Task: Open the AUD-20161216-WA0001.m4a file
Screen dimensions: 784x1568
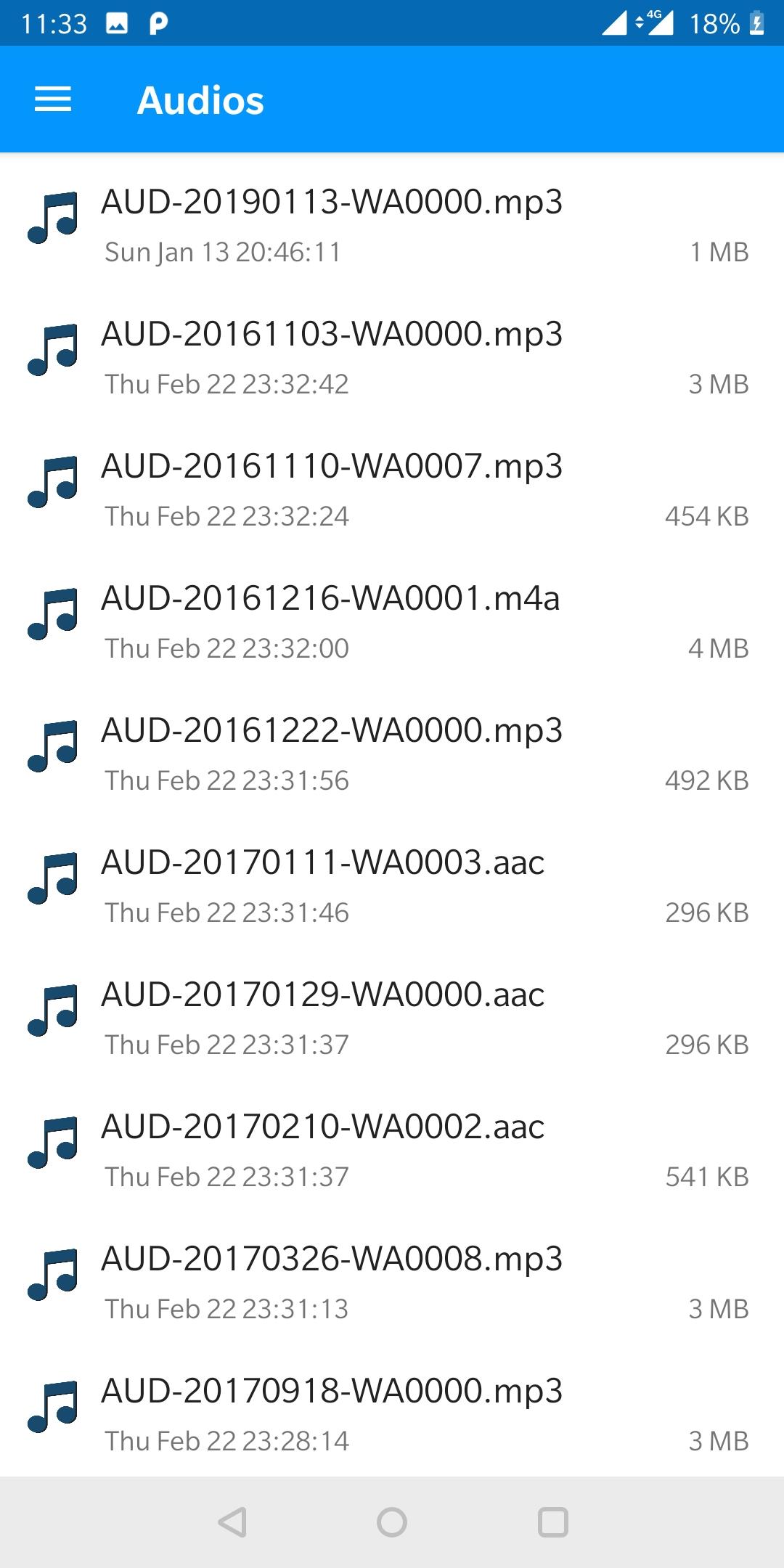Action: (392, 622)
